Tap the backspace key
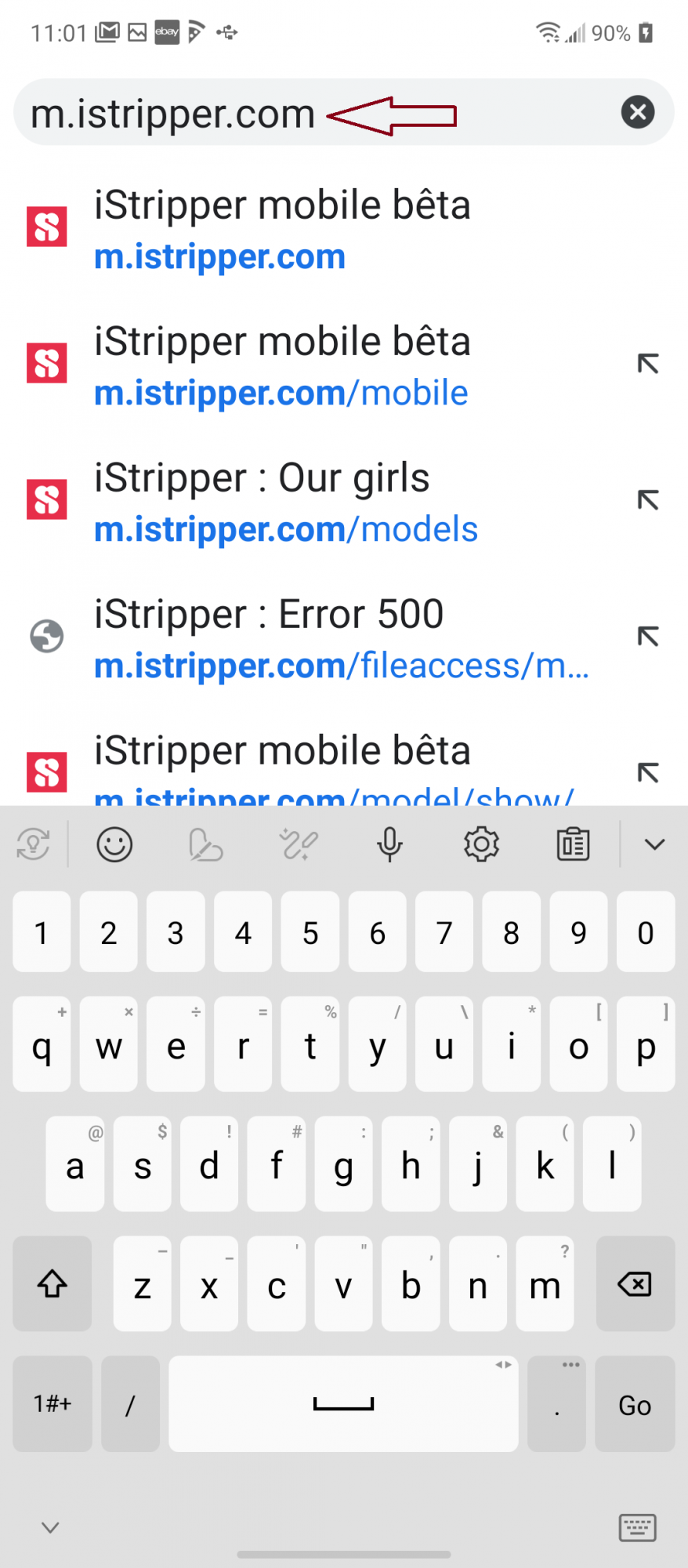This screenshot has height=1568, width=688. [x=635, y=1283]
